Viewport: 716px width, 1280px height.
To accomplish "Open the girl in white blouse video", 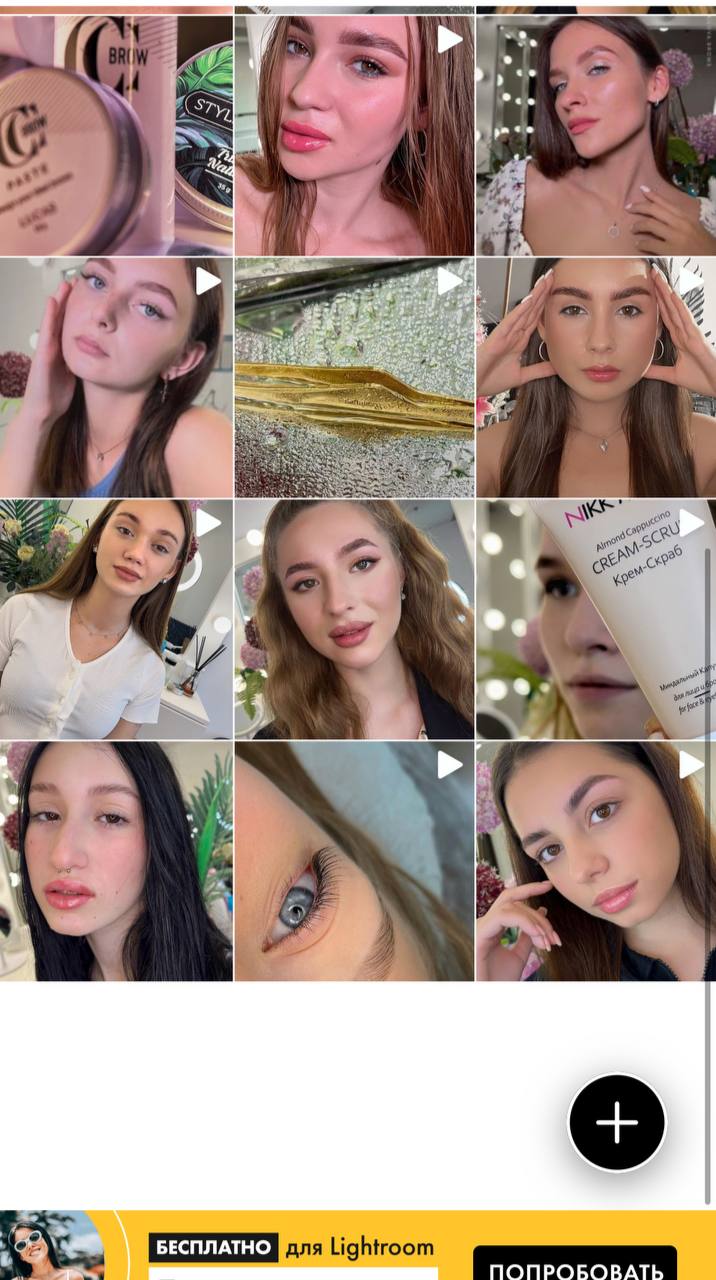I will click(x=116, y=620).
